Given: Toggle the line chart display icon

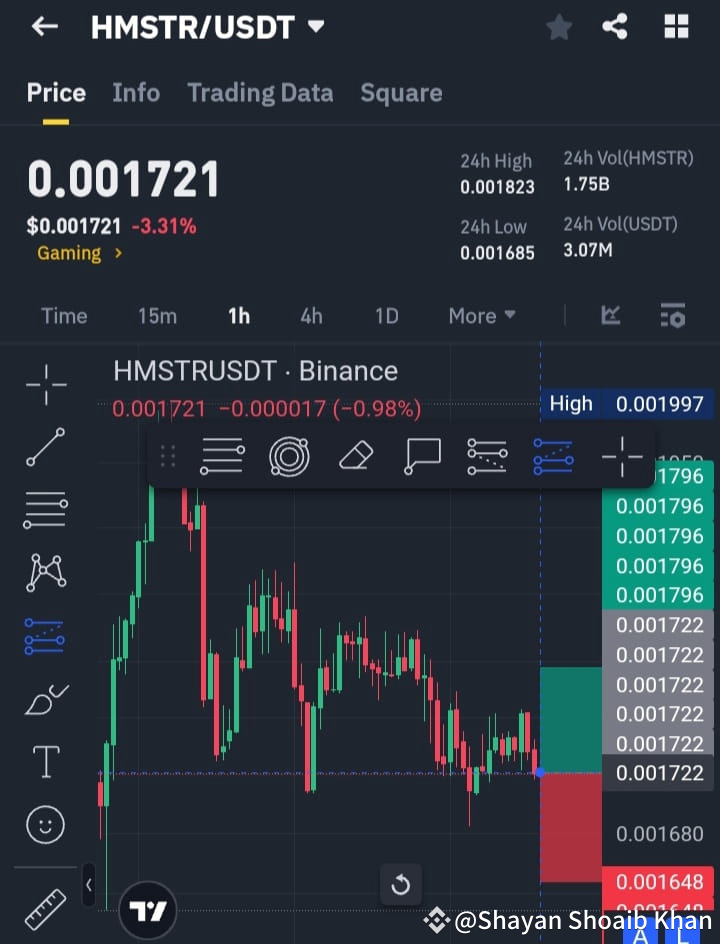Looking at the screenshot, I should point(612,315).
